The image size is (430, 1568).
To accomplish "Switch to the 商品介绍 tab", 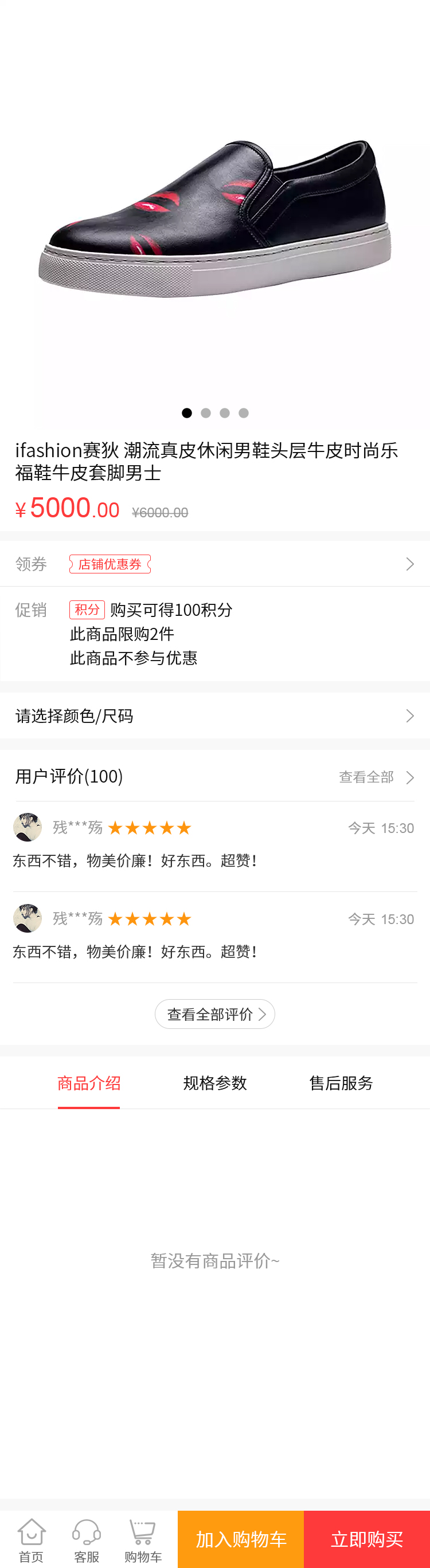I will click(x=89, y=1083).
